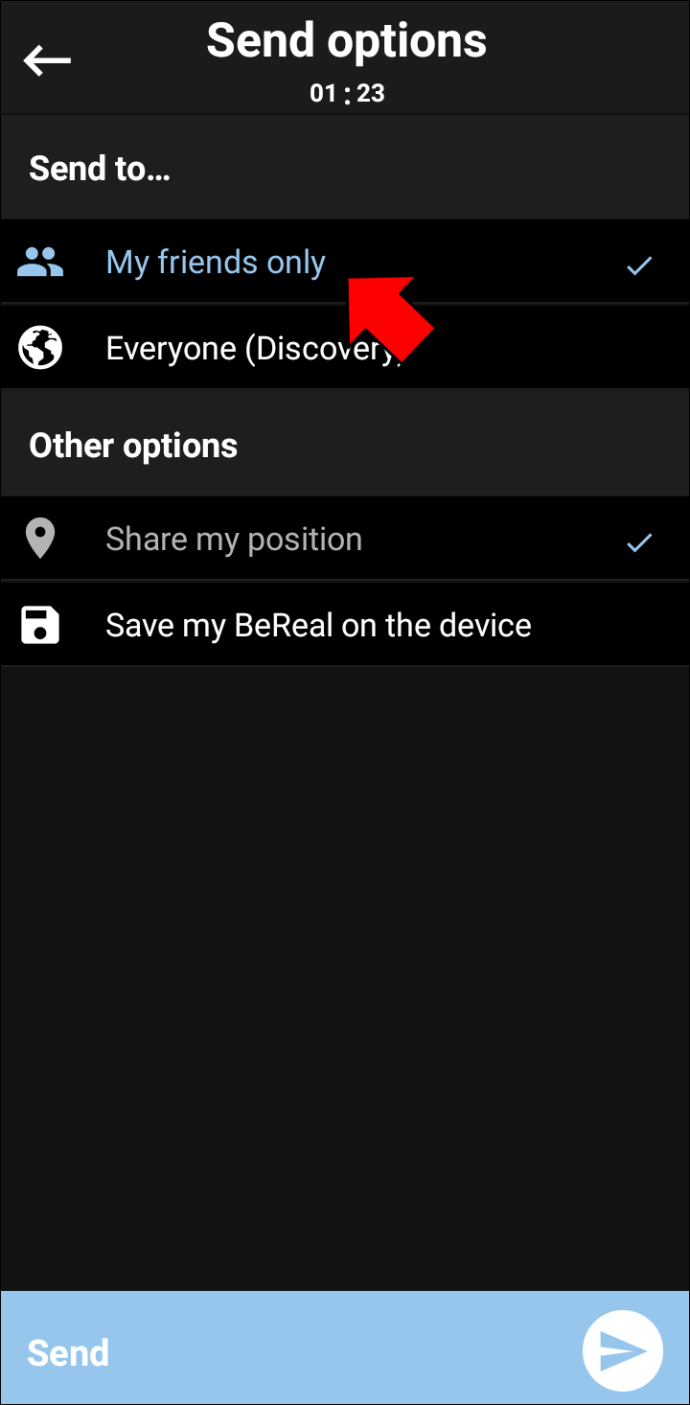Select My friends only option
690x1405 pixels.
click(x=345, y=262)
